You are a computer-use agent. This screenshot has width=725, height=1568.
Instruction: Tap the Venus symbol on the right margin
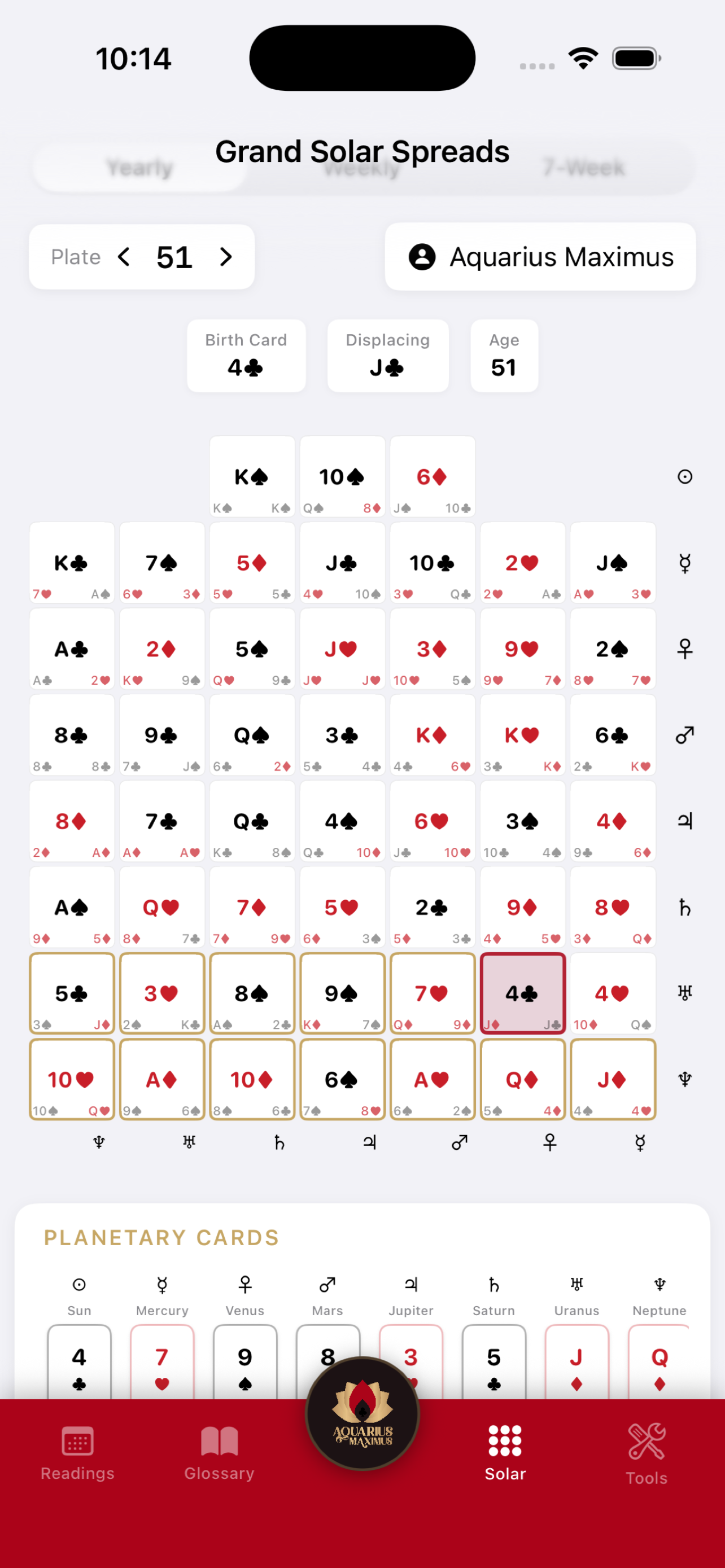click(684, 649)
